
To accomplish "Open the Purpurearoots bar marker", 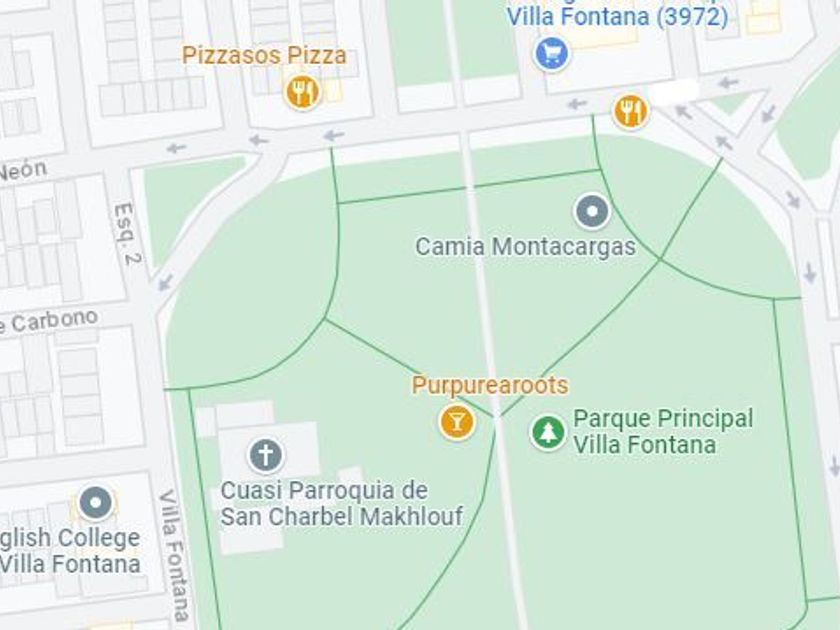I will click(x=457, y=421).
